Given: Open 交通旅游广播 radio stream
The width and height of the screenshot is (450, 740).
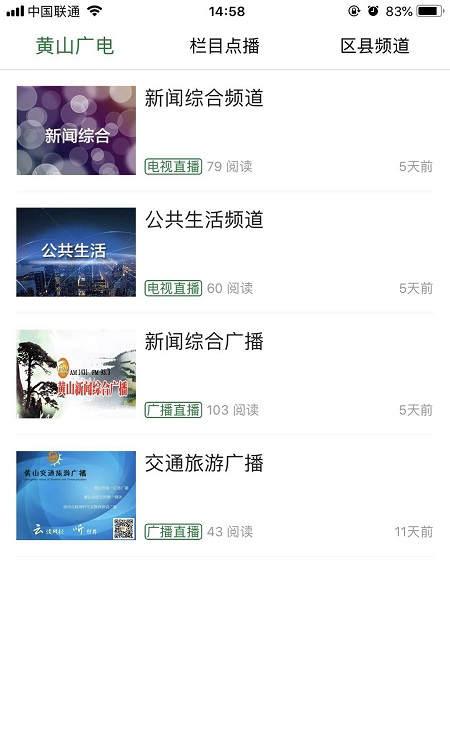Looking at the screenshot, I should [225, 496].
